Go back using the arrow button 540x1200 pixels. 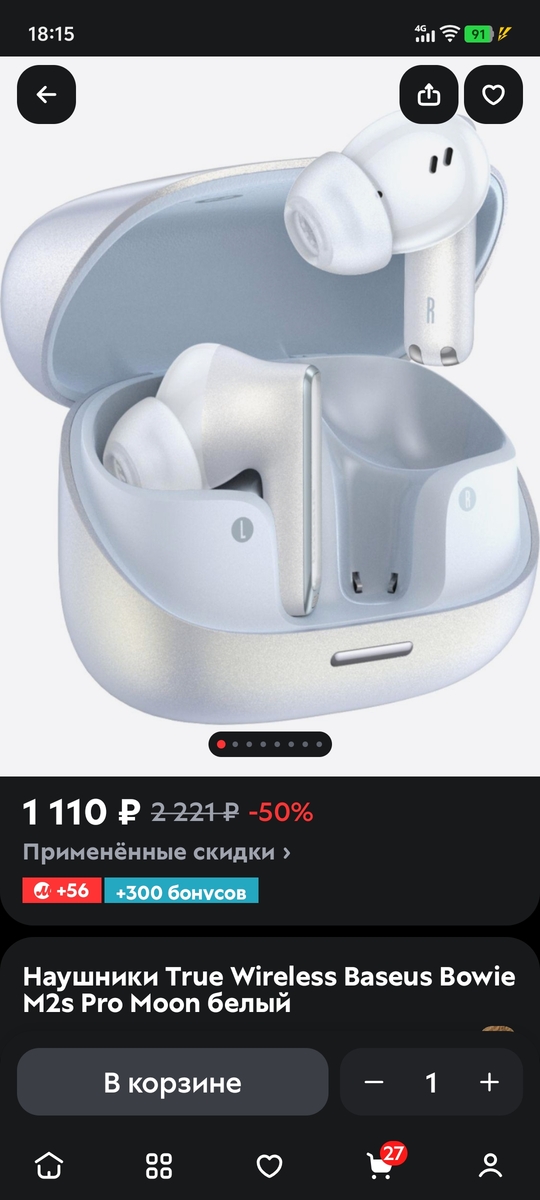click(46, 95)
